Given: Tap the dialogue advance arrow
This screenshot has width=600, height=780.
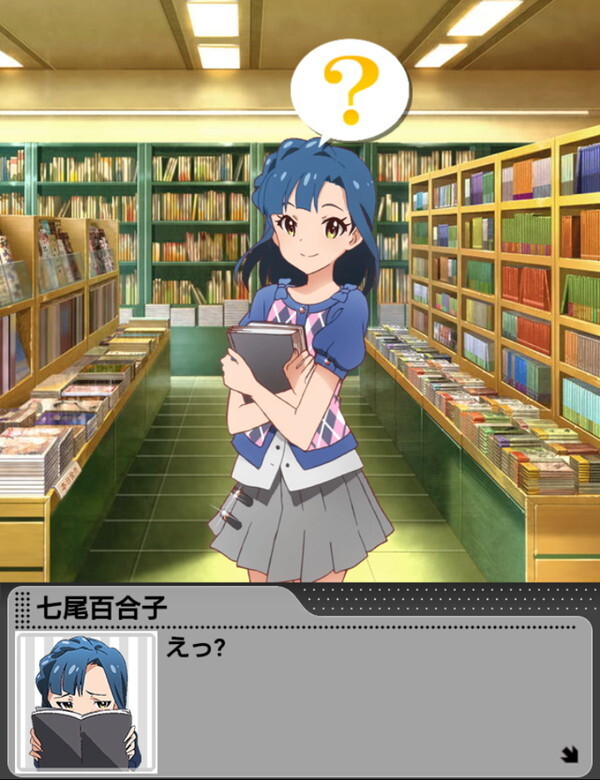Looking at the screenshot, I should (x=570, y=754).
